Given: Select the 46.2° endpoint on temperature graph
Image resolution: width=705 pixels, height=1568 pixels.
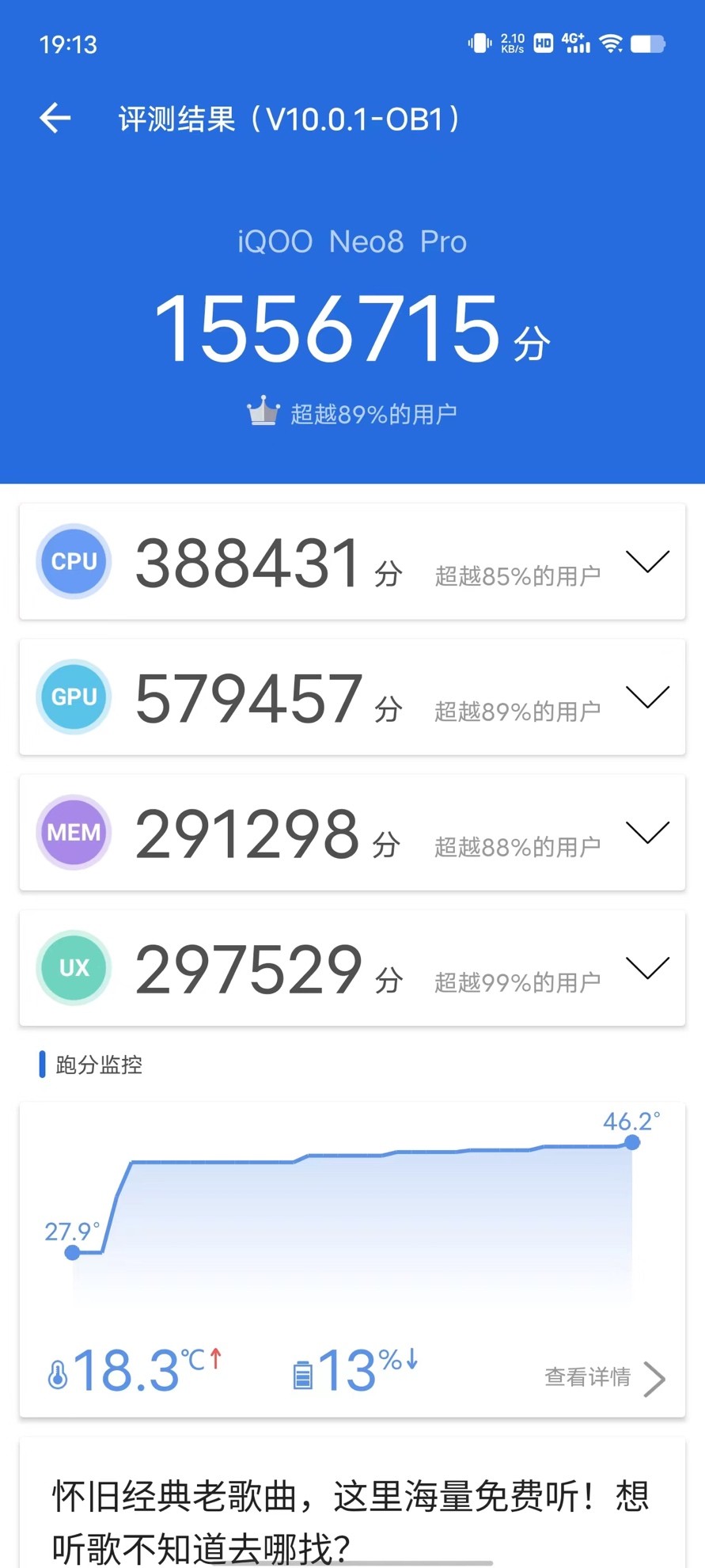Looking at the screenshot, I should [x=631, y=1142].
